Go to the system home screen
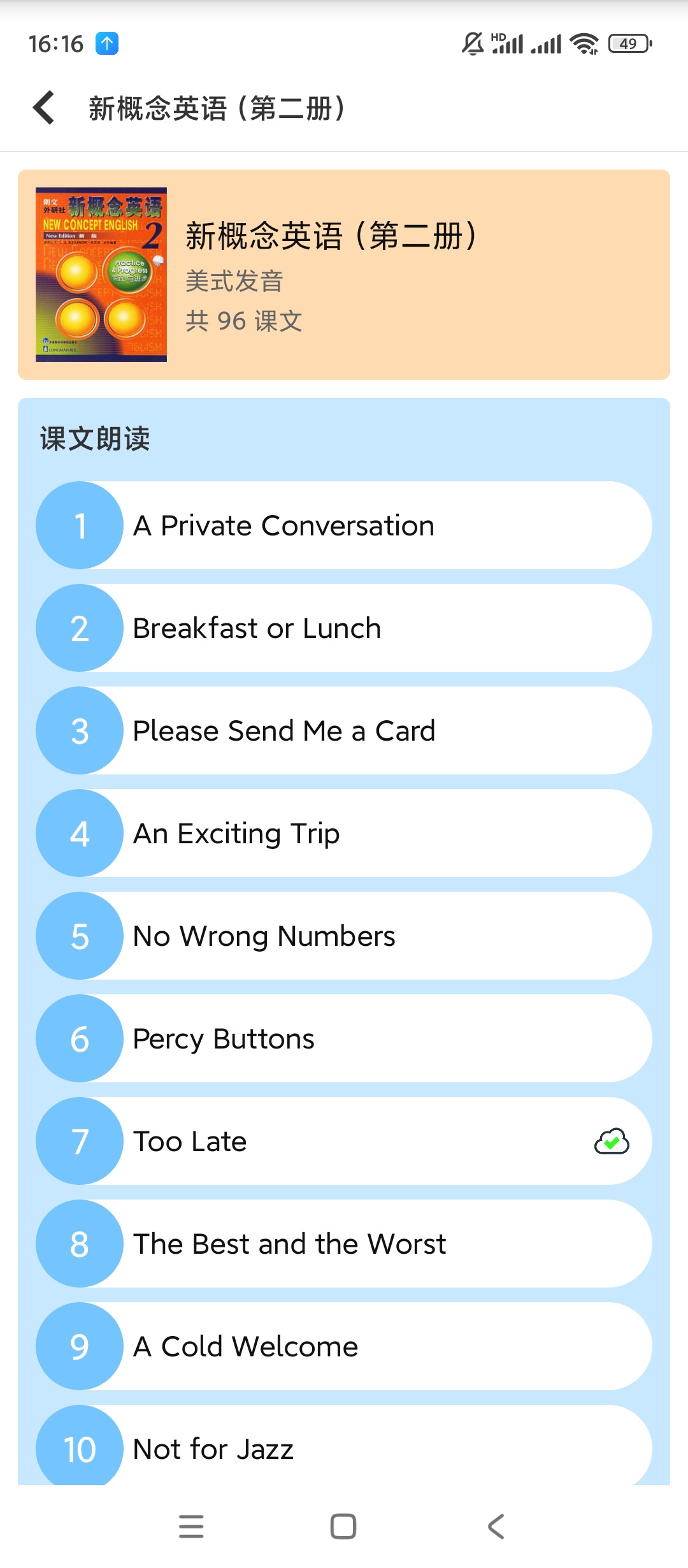The height and width of the screenshot is (1568, 688). coord(343,1527)
